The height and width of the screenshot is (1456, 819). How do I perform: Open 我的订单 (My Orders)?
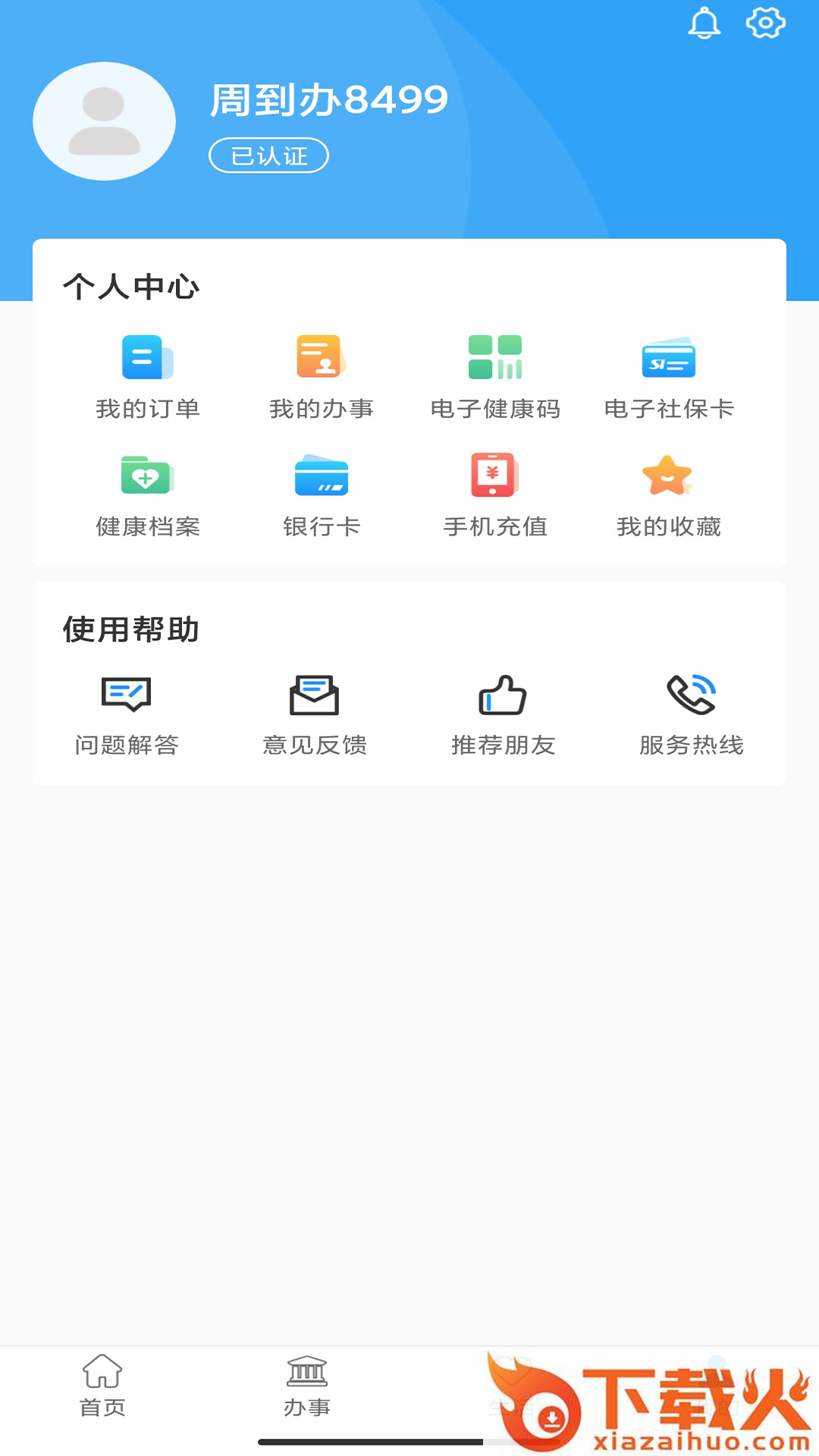point(148,377)
